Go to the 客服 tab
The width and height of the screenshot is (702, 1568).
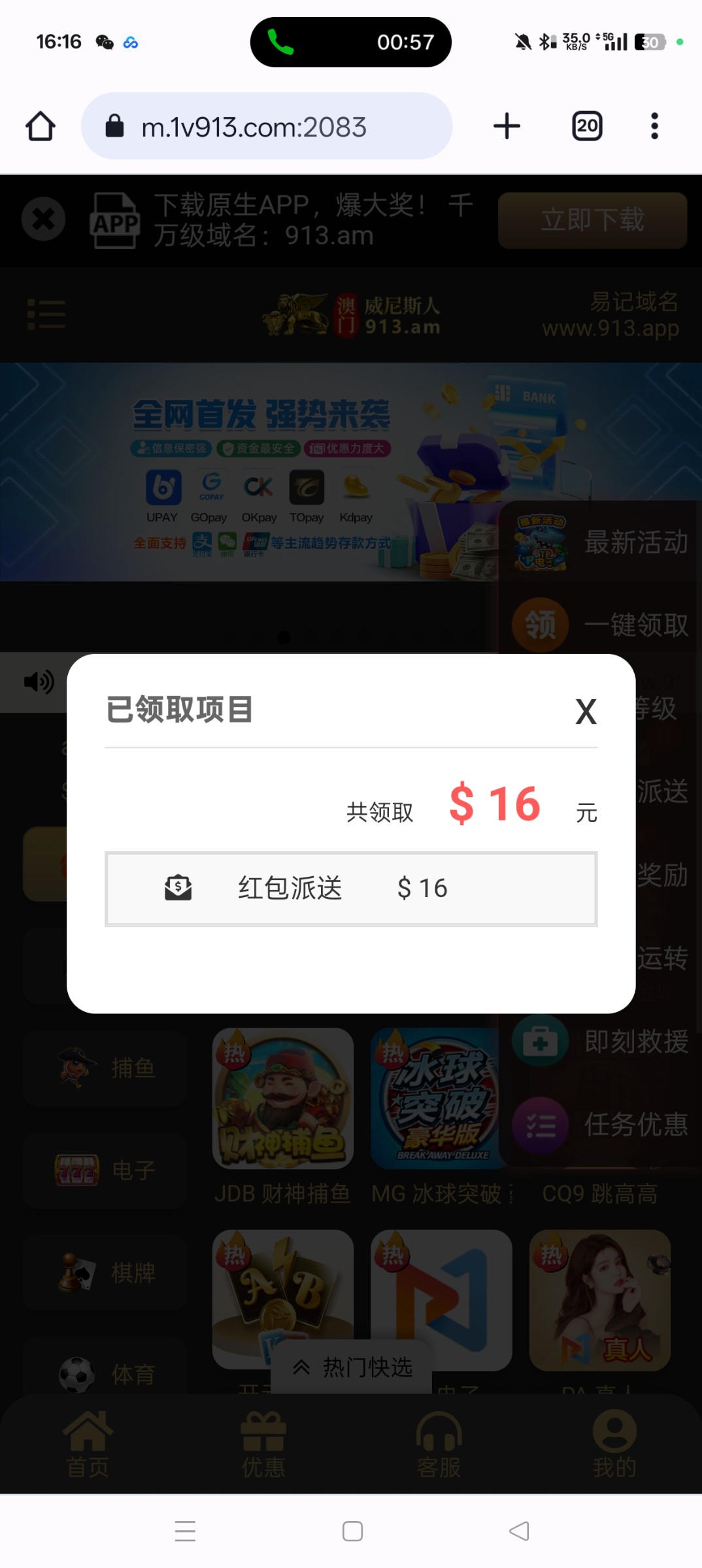click(439, 1445)
